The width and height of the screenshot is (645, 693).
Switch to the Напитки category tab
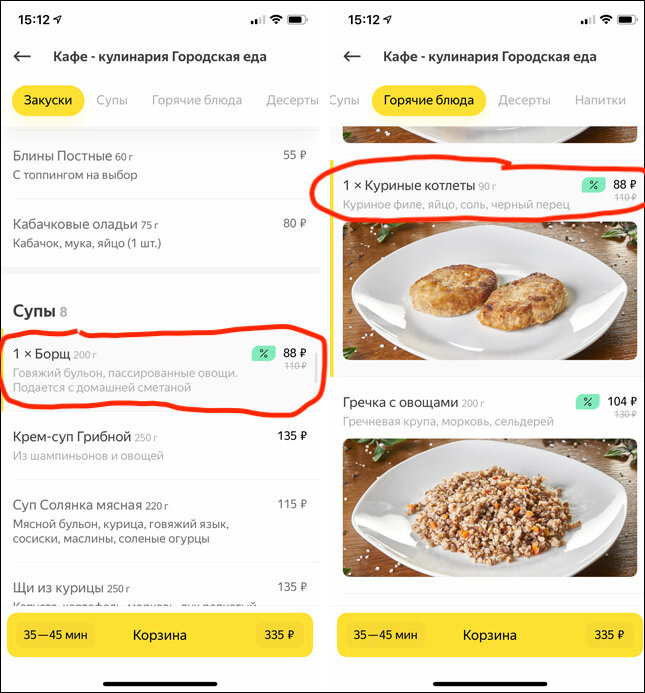click(600, 100)
